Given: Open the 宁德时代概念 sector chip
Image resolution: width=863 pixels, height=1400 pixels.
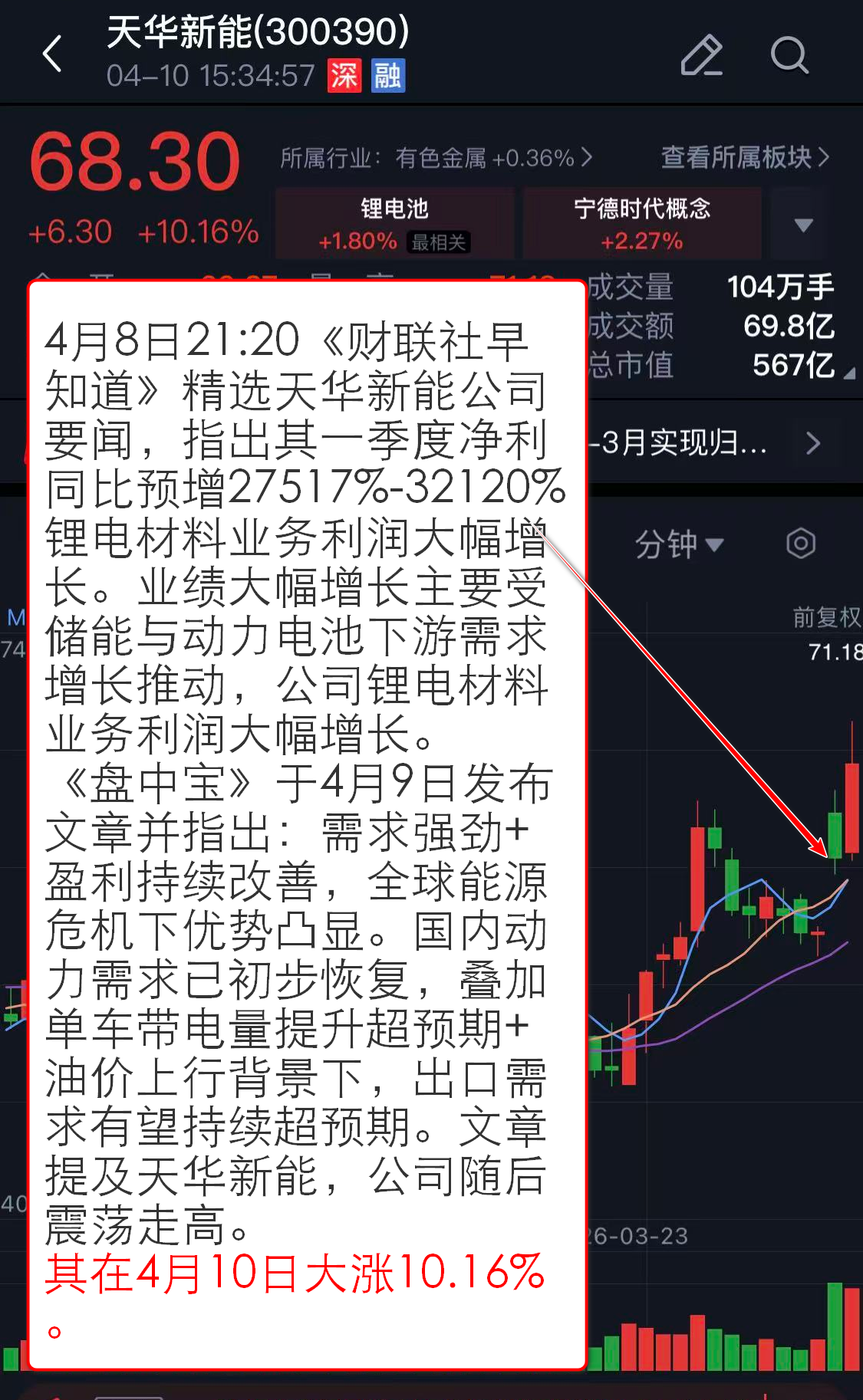Looking at the screenshot, I should coord(642,224).
